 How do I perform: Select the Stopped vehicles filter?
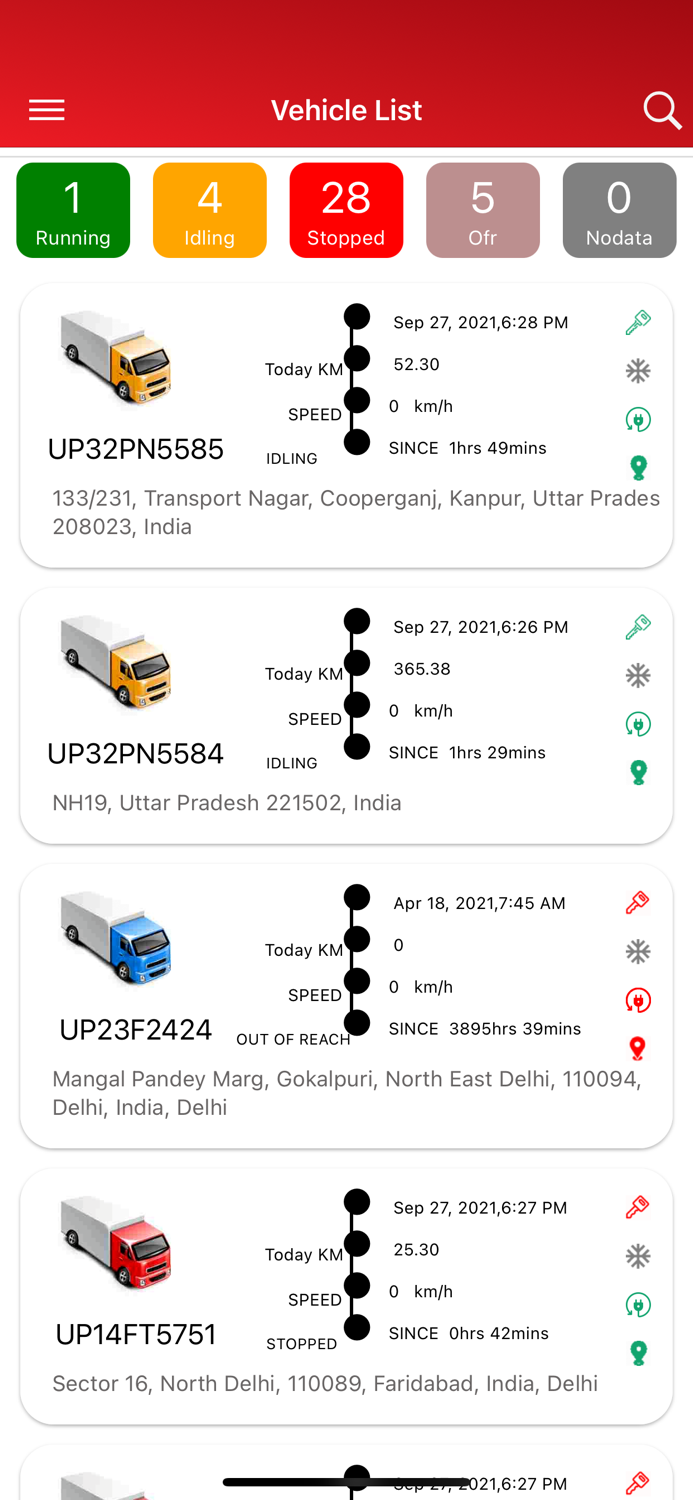coord(346,210)
